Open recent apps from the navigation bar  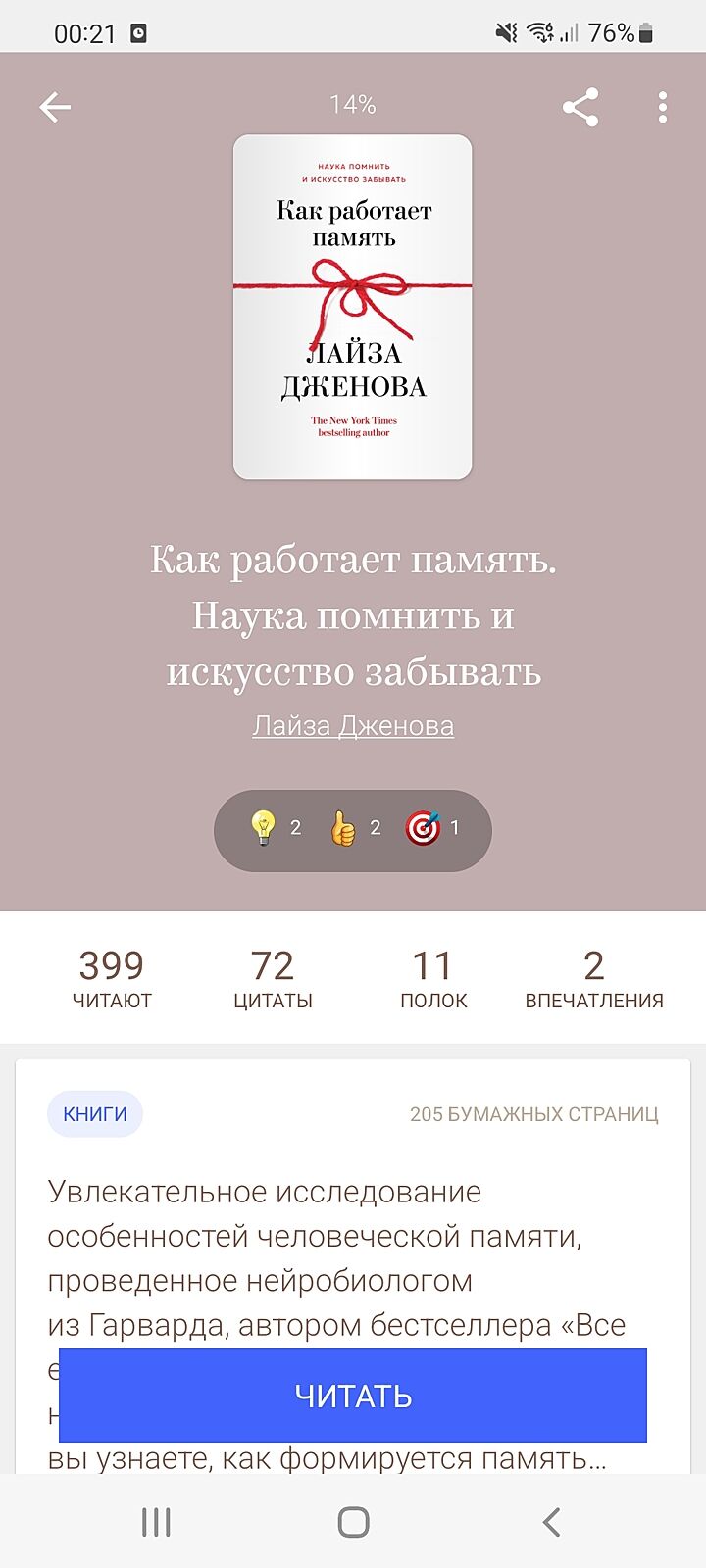(x=156, y=1522)
